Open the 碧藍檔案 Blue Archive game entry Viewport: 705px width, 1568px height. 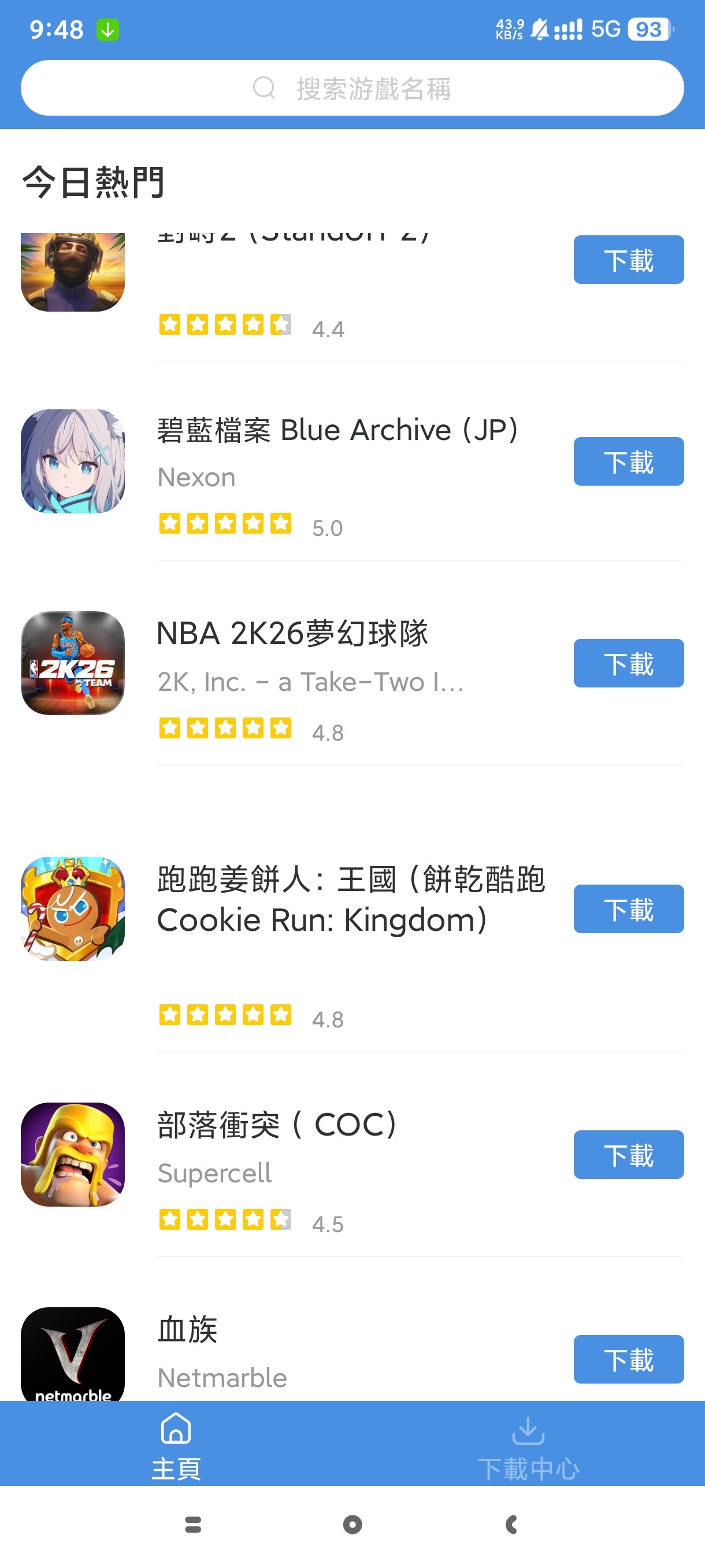pyautogui.click(x=336, y=430)
